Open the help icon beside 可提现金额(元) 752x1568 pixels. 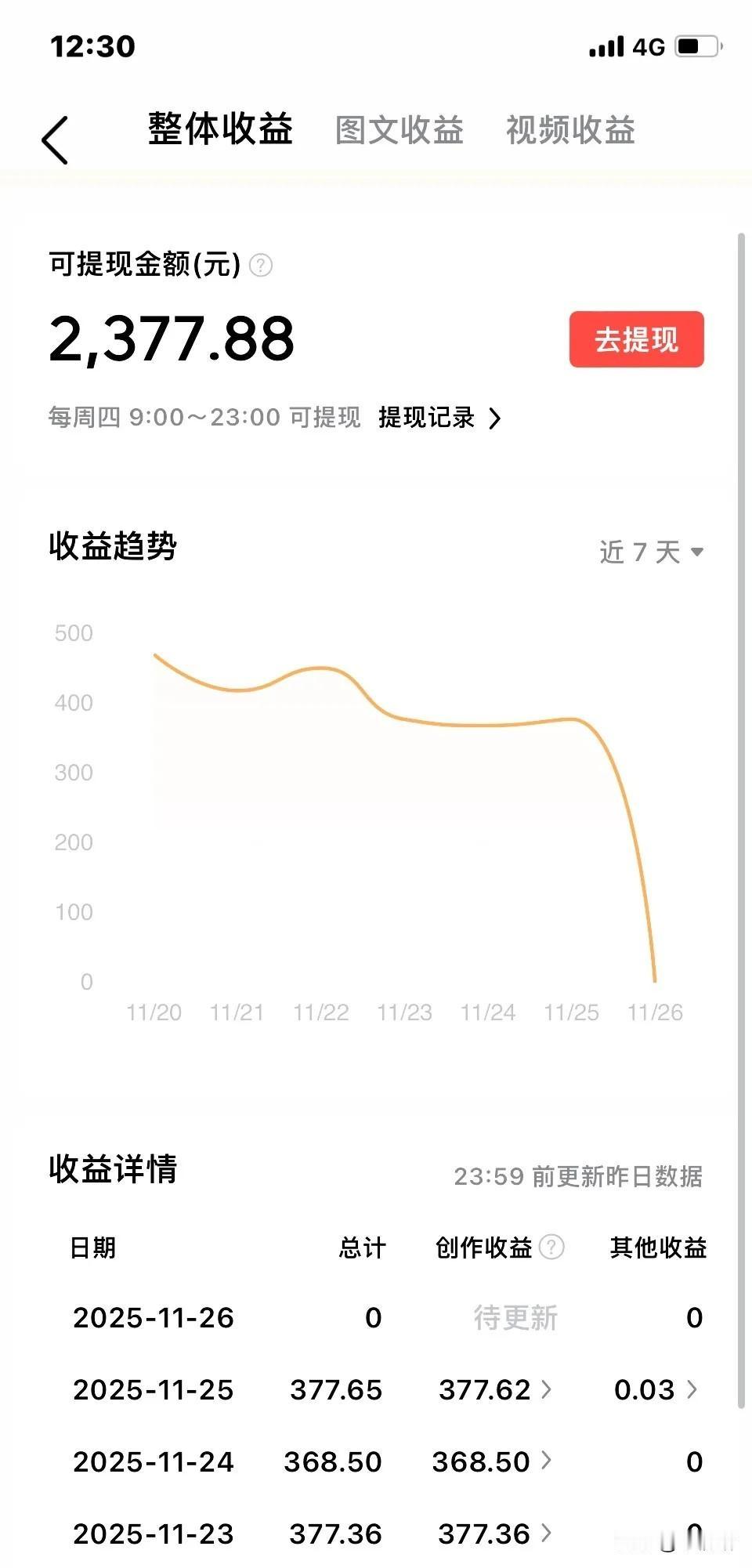261,266
